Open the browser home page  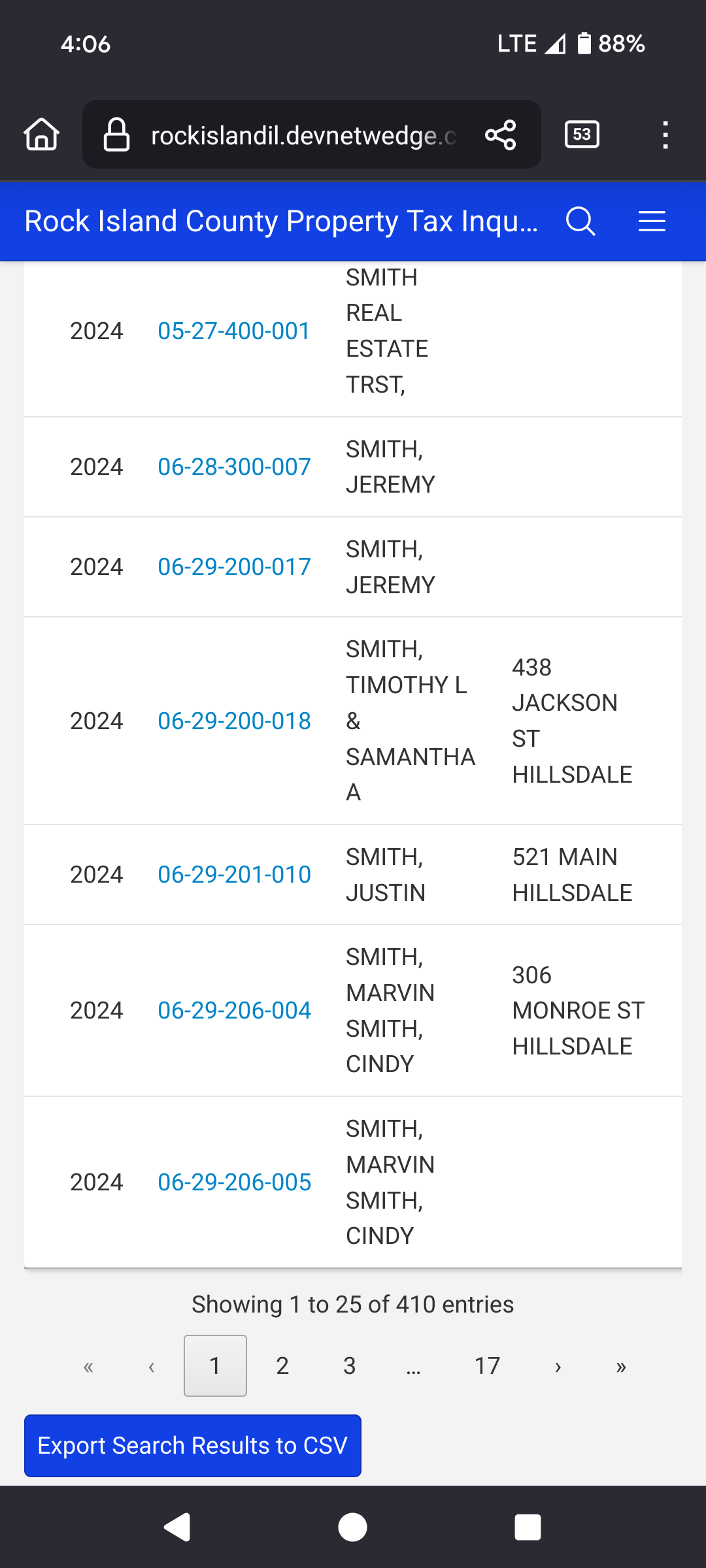[x=42, y=135]
